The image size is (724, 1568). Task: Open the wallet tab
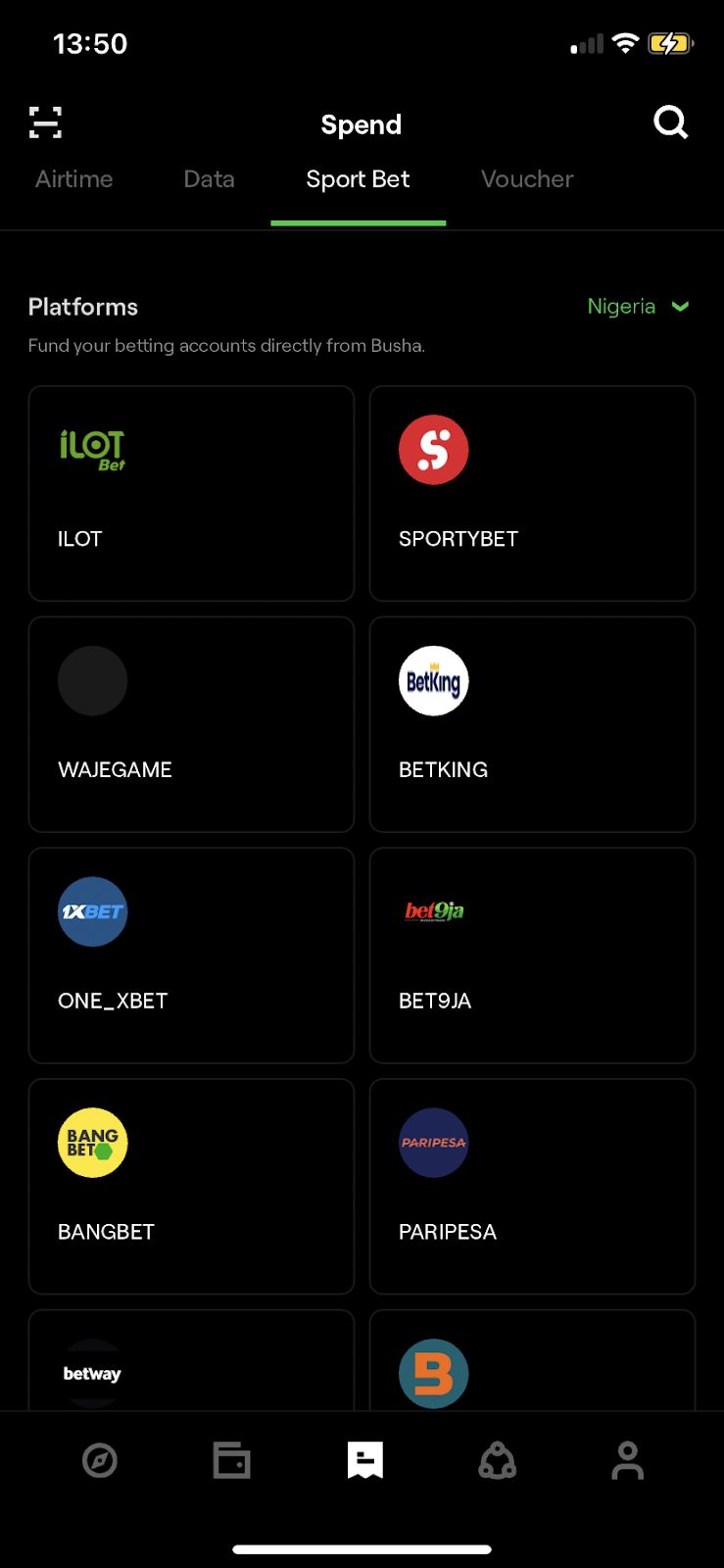tap(232, 1460)
